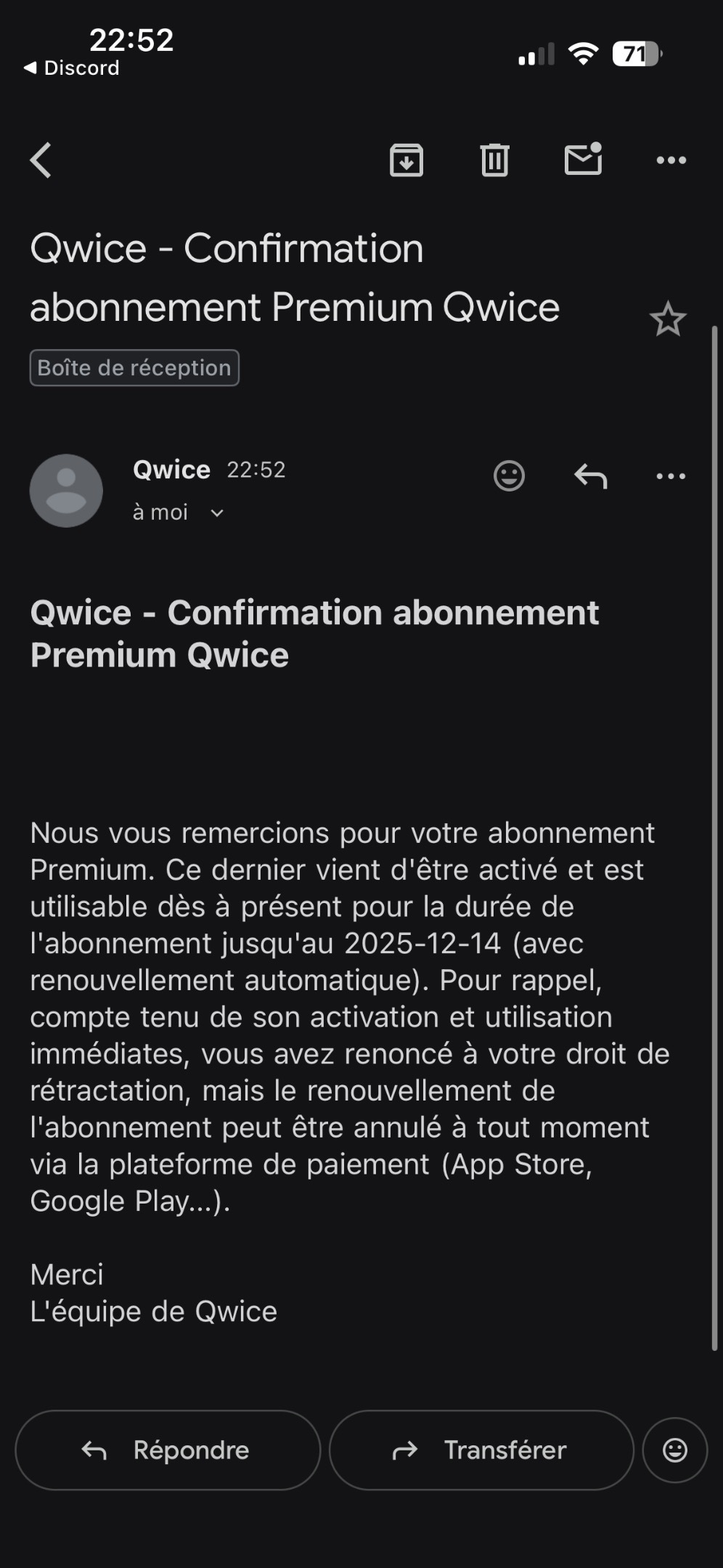Tap the Répondre button

click(168, 1450)
